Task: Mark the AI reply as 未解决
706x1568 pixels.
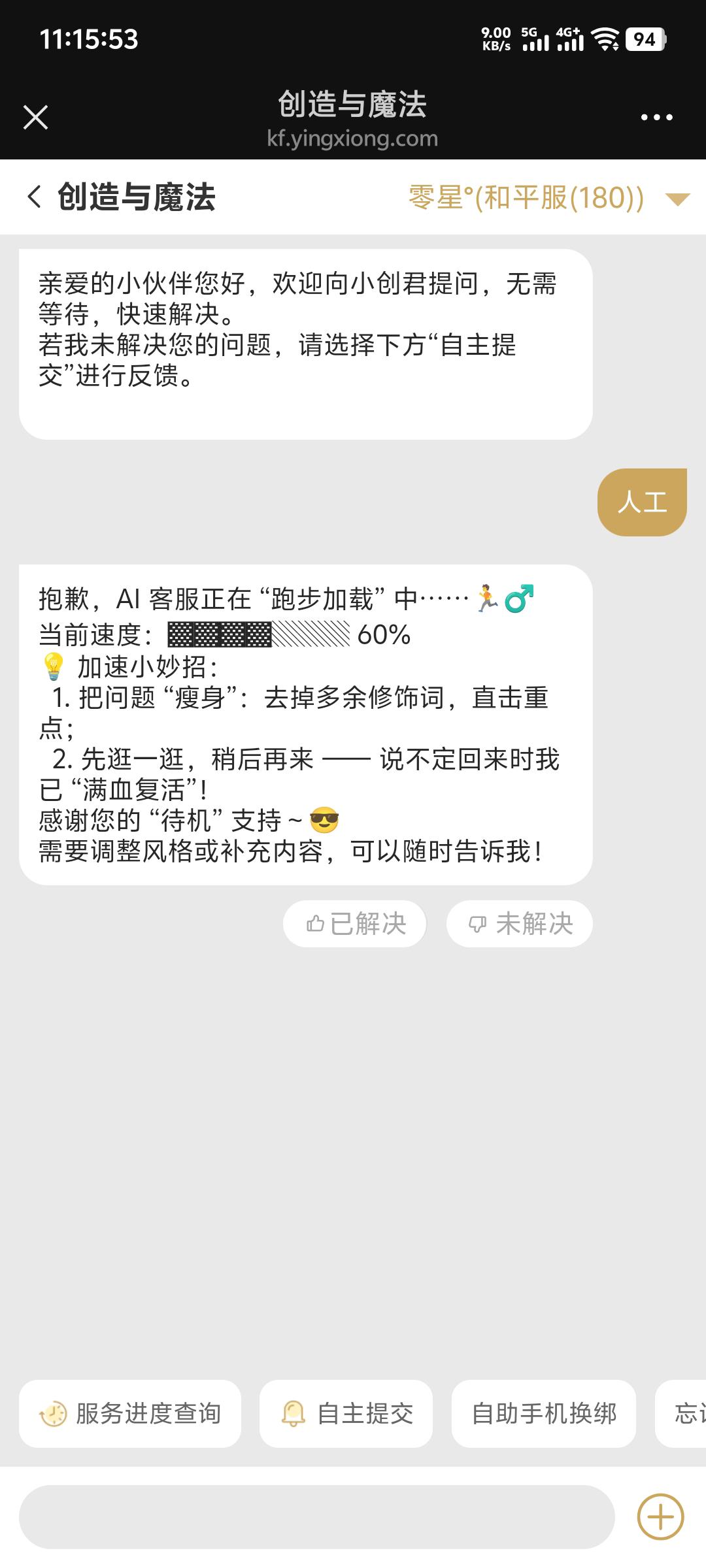Action: tap(520, 924)
